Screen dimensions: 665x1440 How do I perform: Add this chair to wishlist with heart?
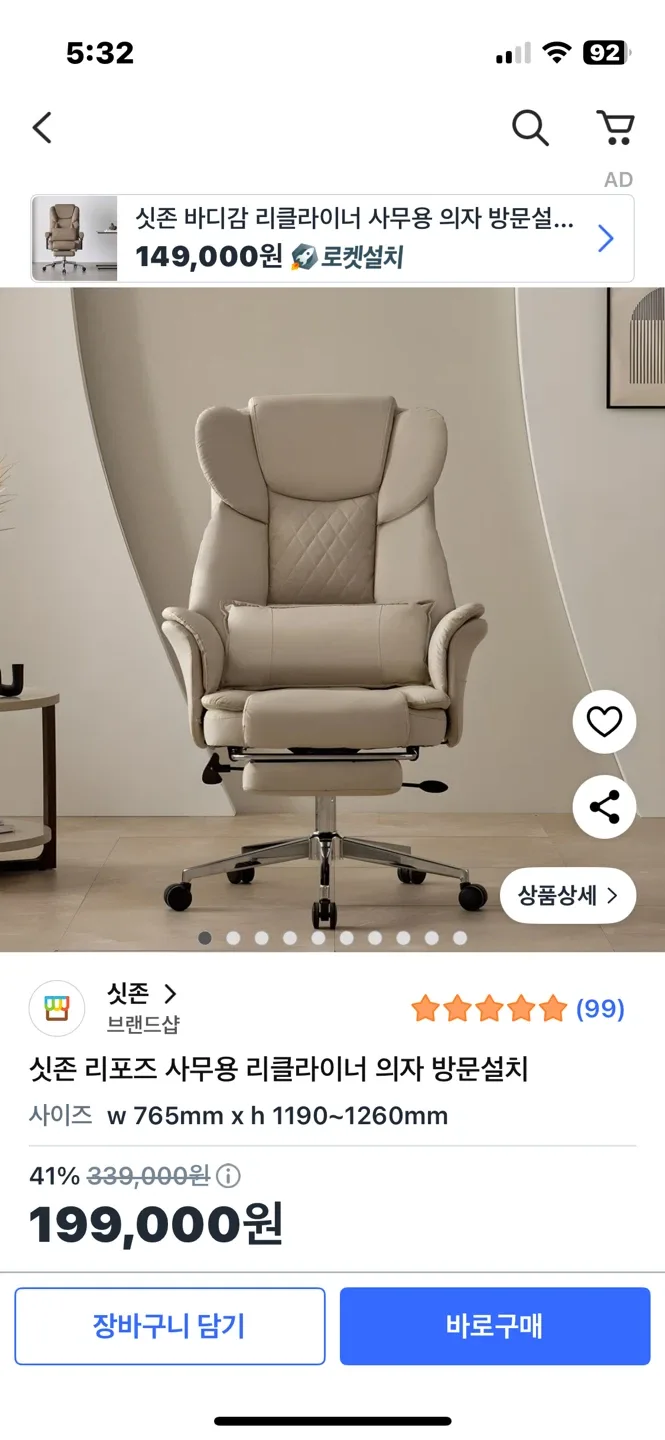coord(604,722)
